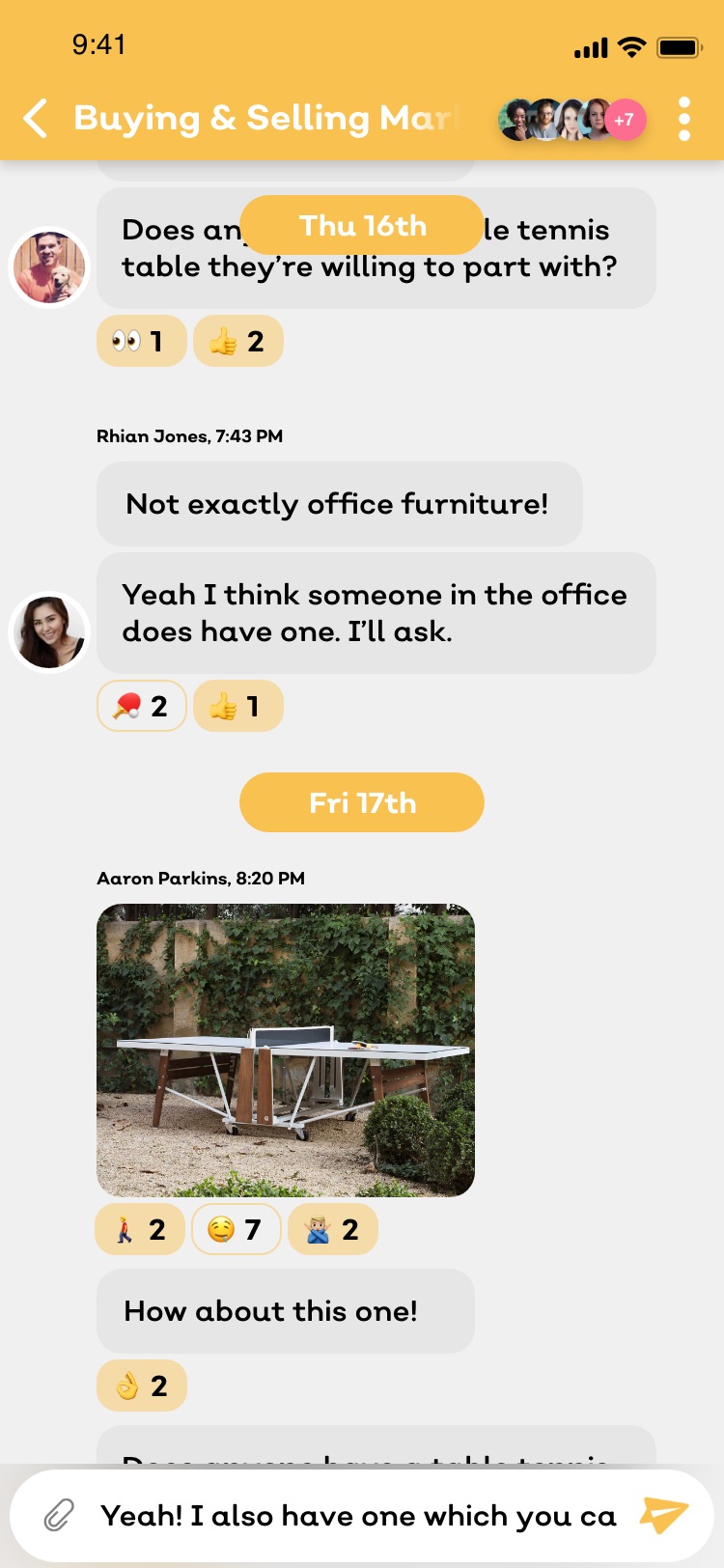Focus the message text field

pos(357,1515)
